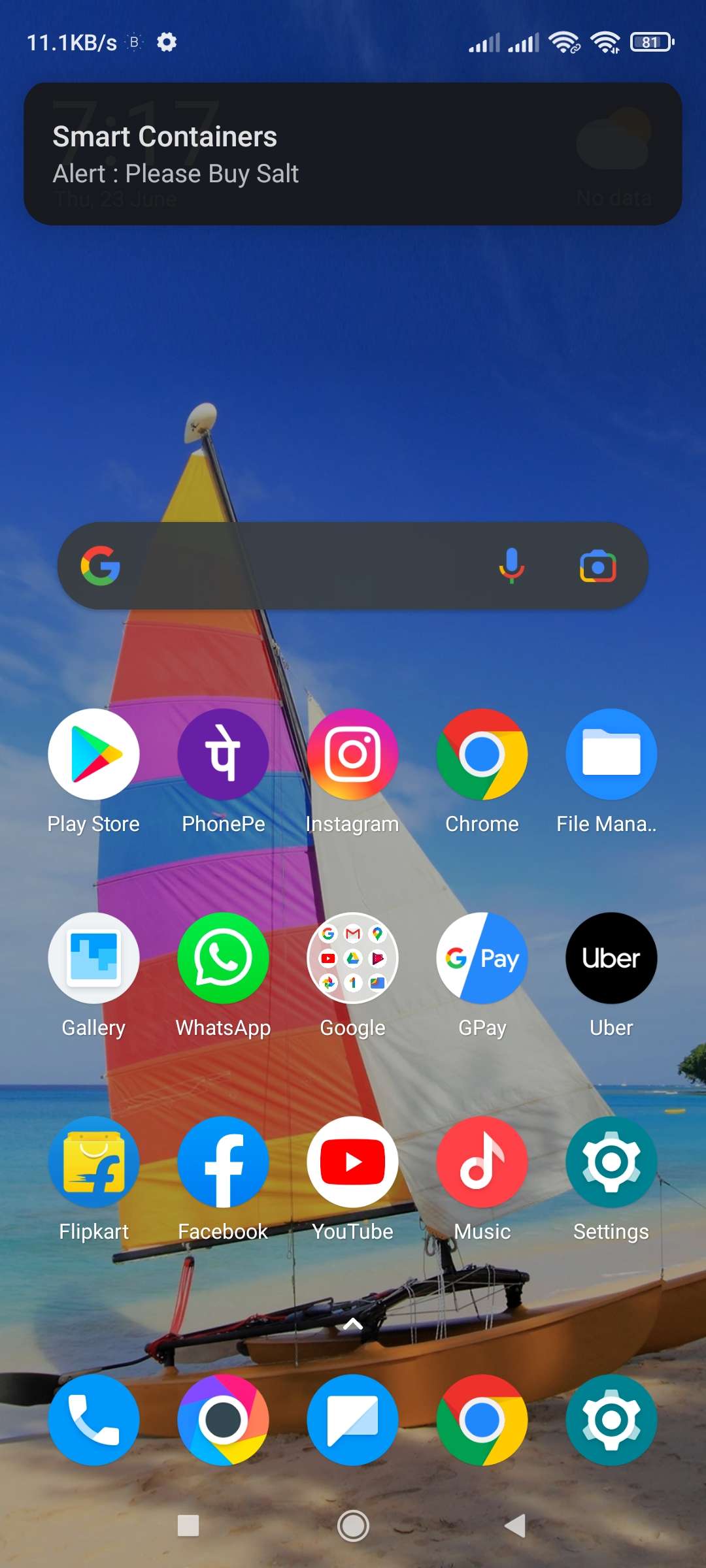Open the Music app
Viewport: 706px width, 1568px height.
pos(482,1162)
